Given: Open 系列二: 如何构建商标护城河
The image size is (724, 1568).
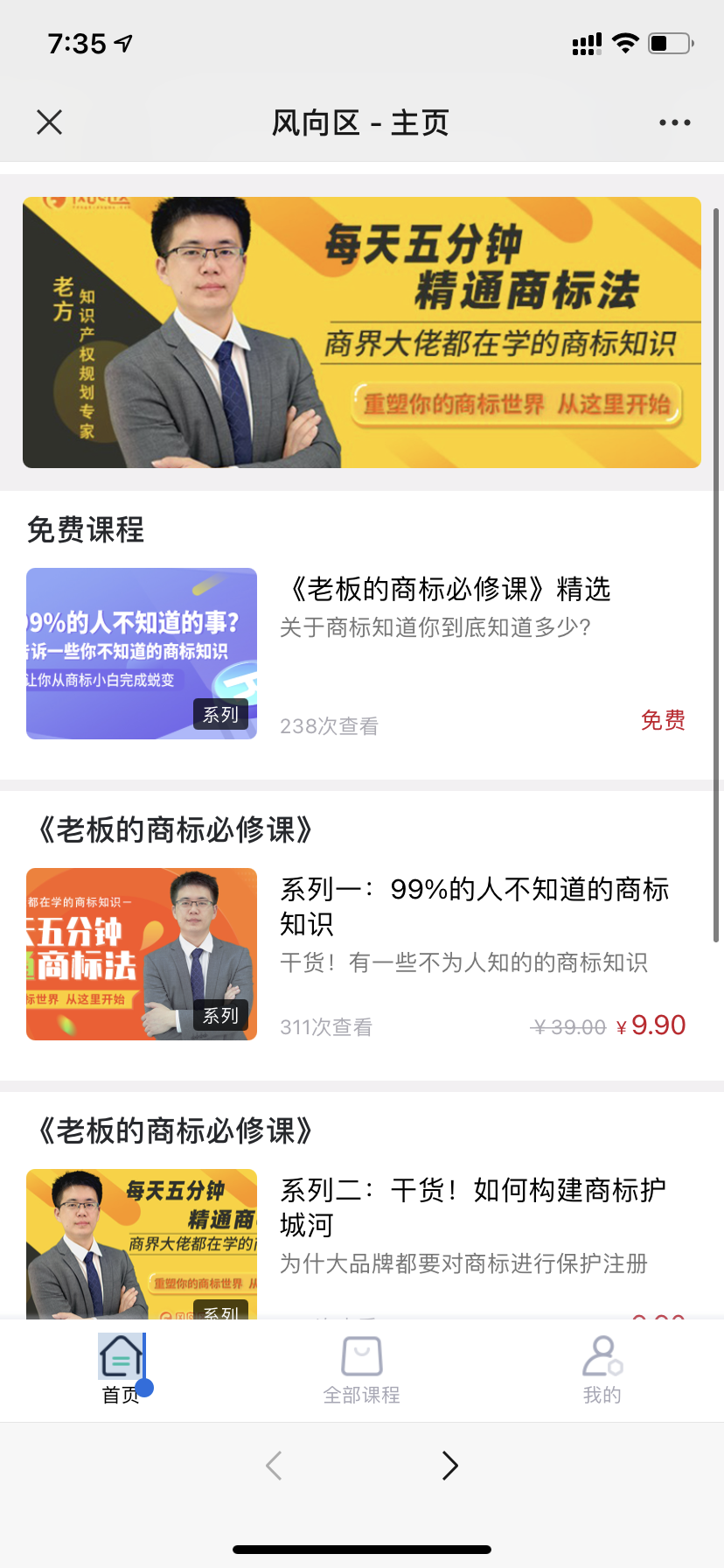Looking at the screenshot, I should tap(472, 1207).
